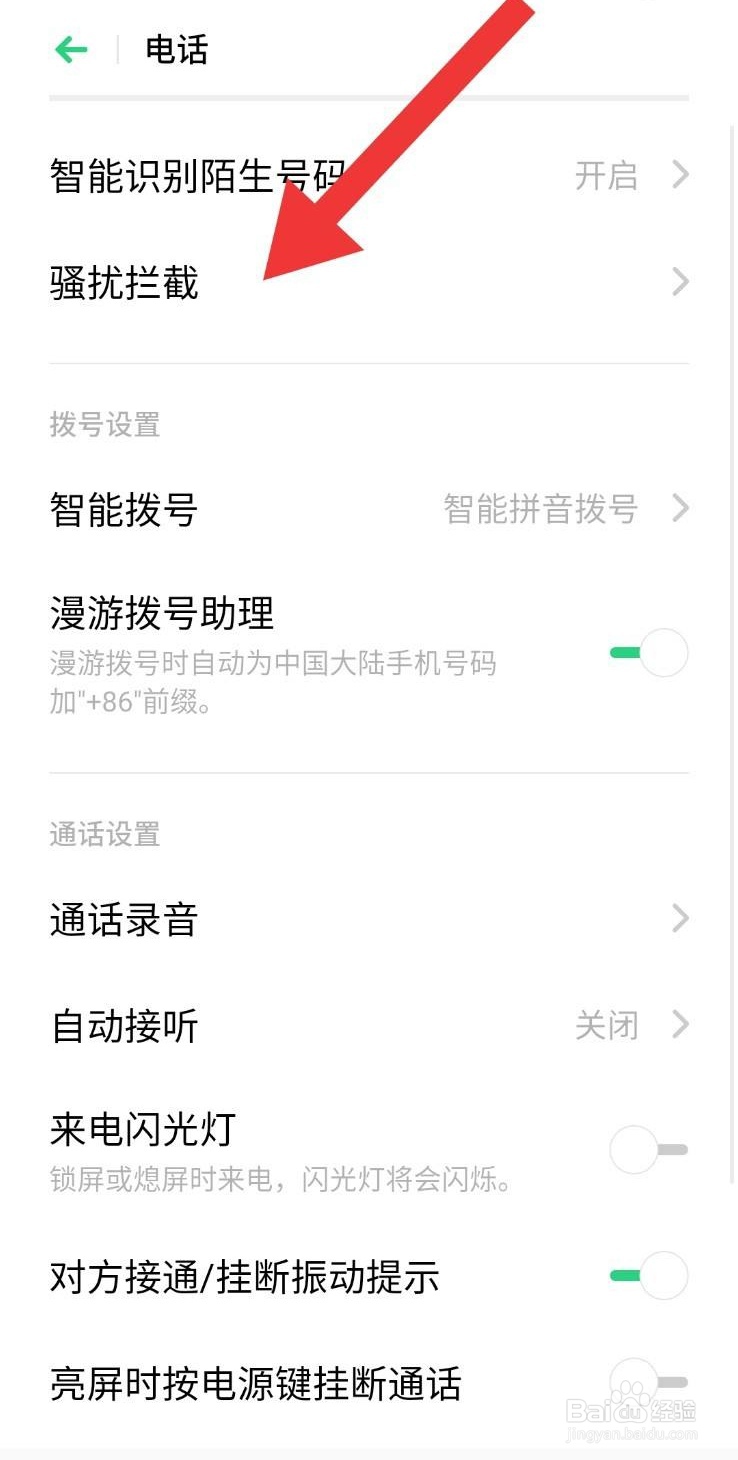Tap the green back arrow icon

click(70, 49)
